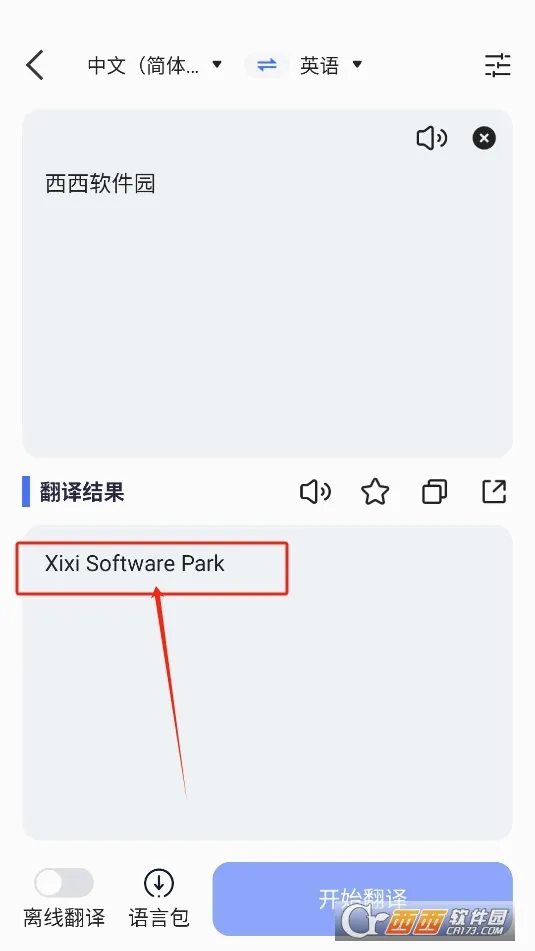
Task: Play audio of the translation result
Action: 315,492
